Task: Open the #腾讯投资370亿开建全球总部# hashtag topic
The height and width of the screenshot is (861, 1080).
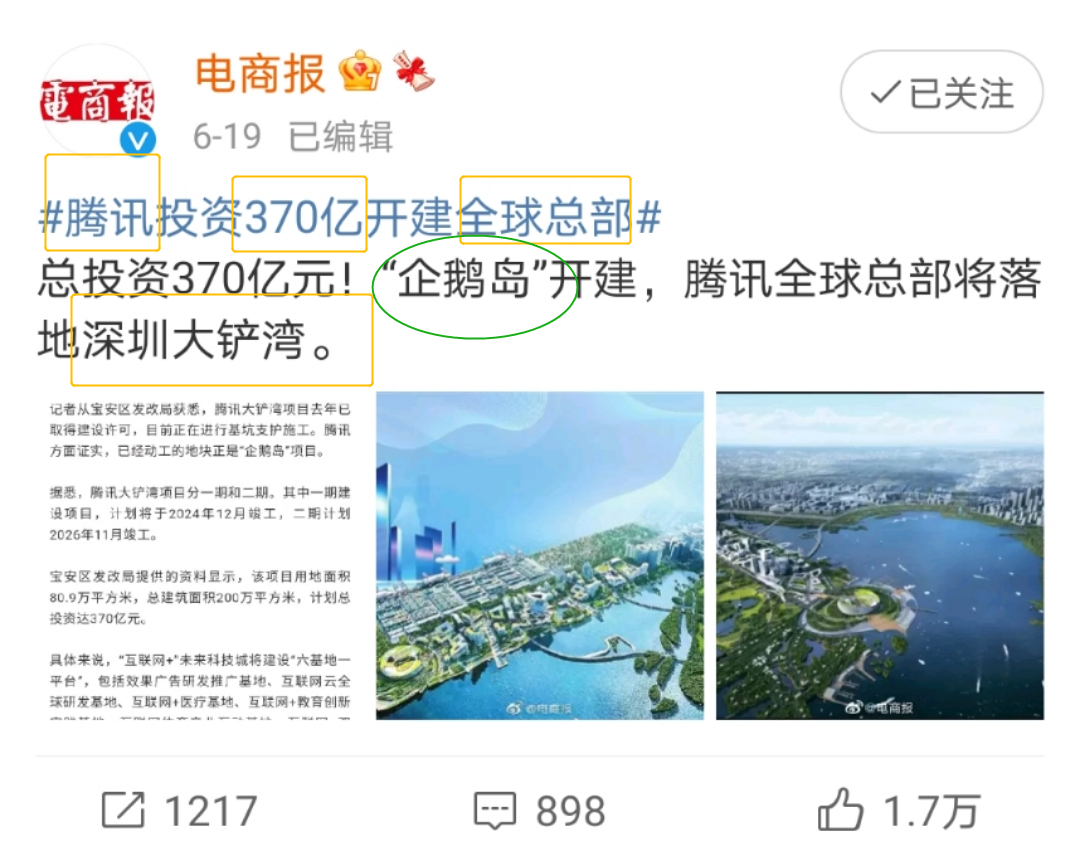Action: [x=350, y=217]
